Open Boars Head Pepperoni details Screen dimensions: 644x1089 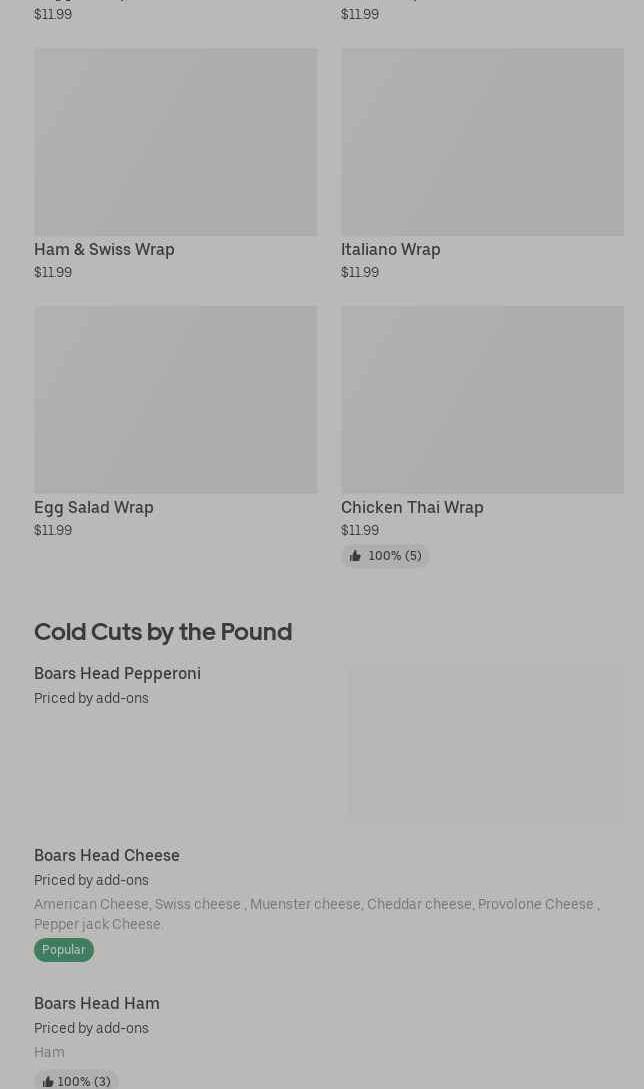(329, 743)
